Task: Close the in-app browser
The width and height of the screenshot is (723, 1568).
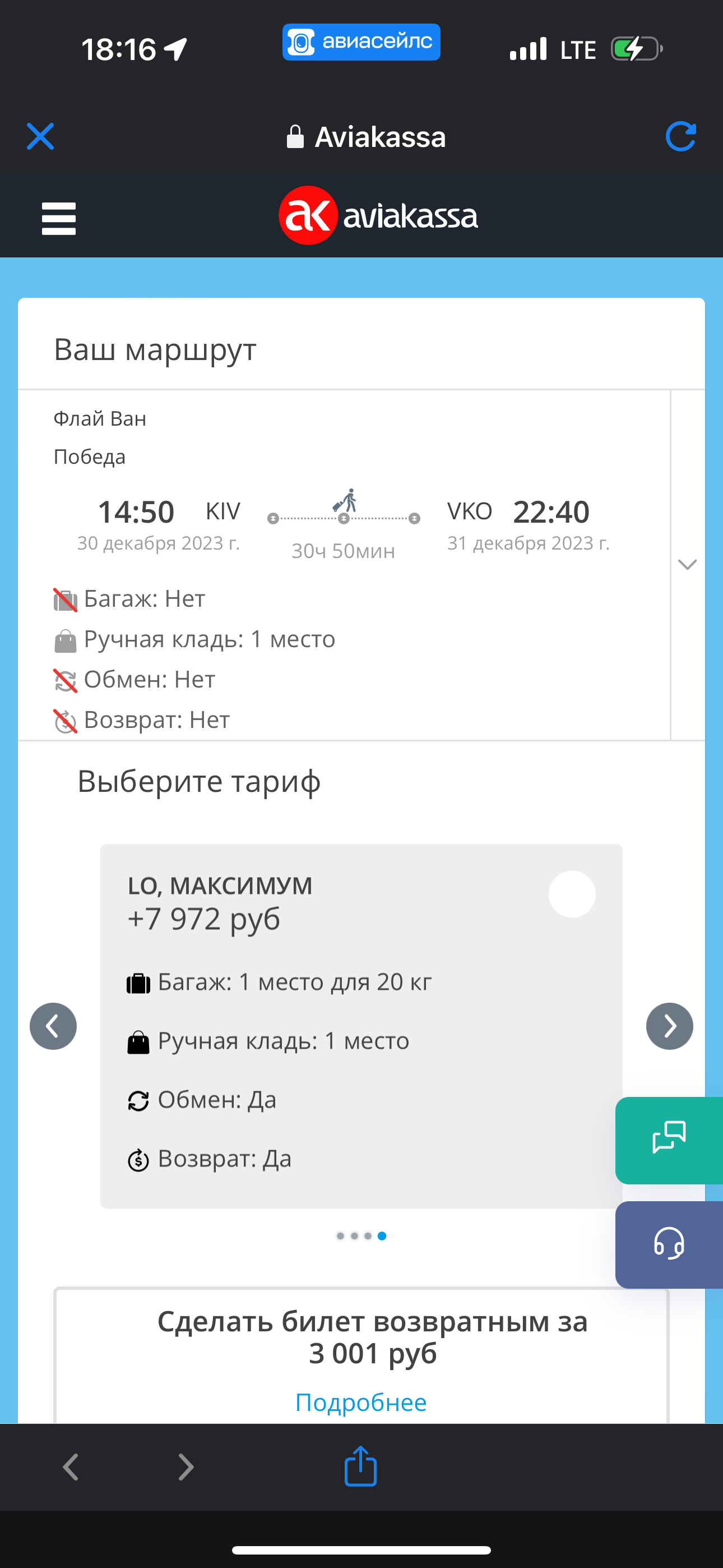Action: click(x=40, y=136)
